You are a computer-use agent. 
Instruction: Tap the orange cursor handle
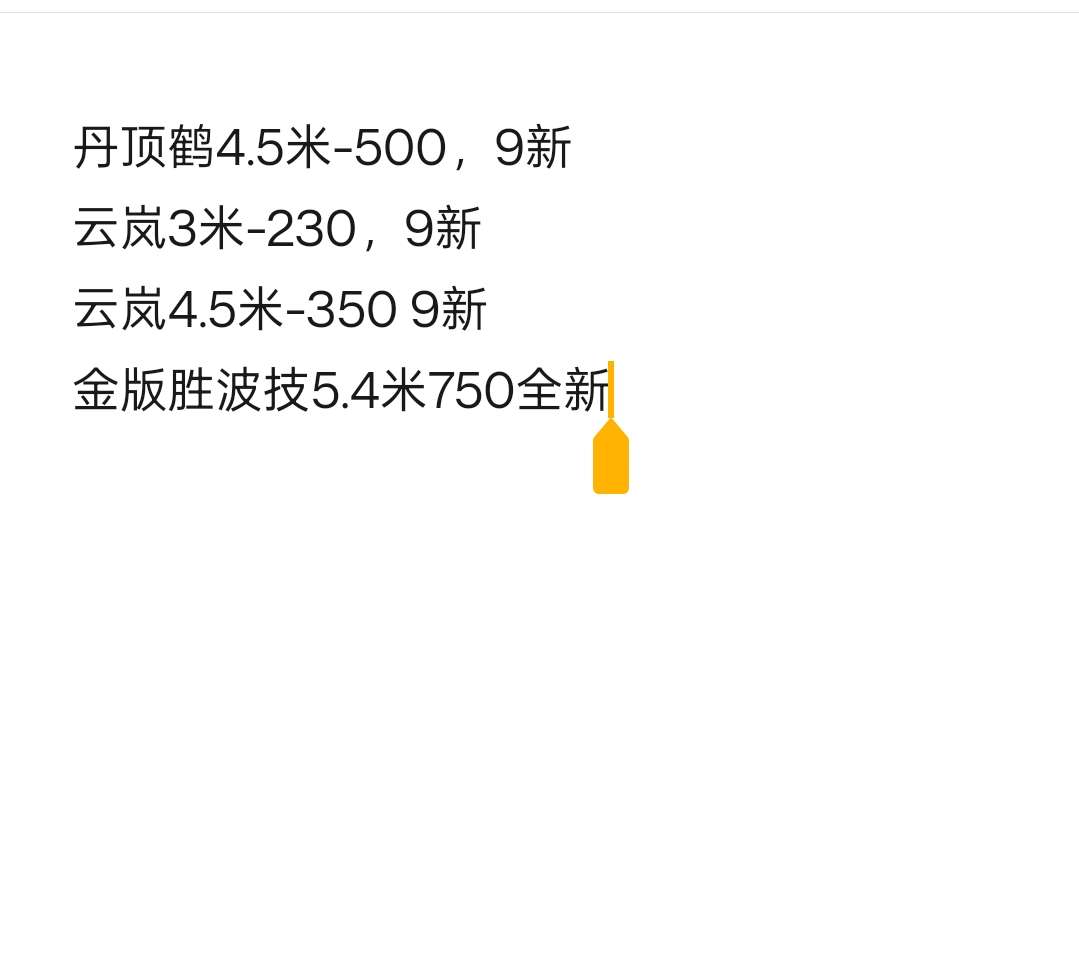click(610, 461)
